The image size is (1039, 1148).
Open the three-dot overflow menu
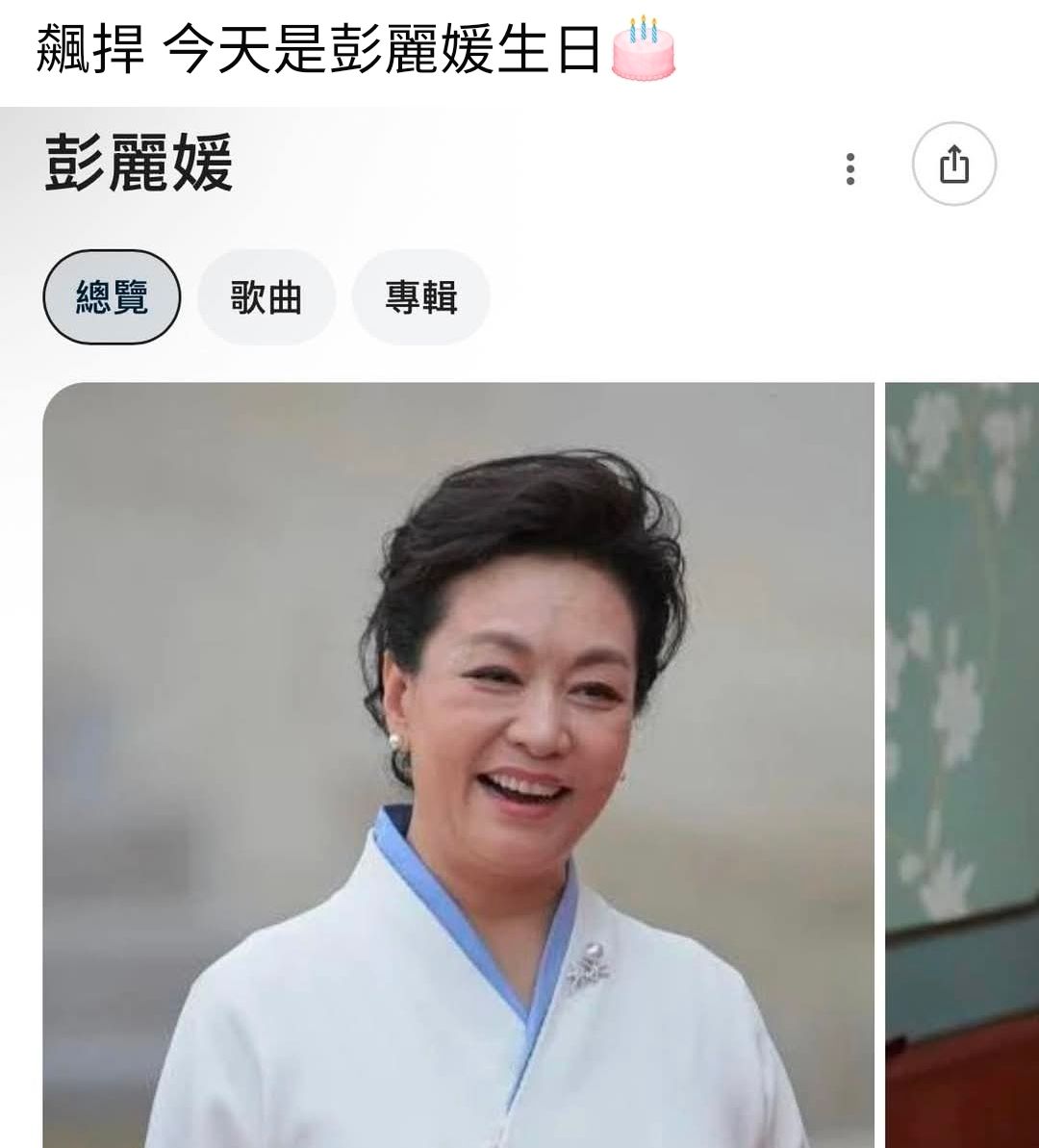[849, 168]
